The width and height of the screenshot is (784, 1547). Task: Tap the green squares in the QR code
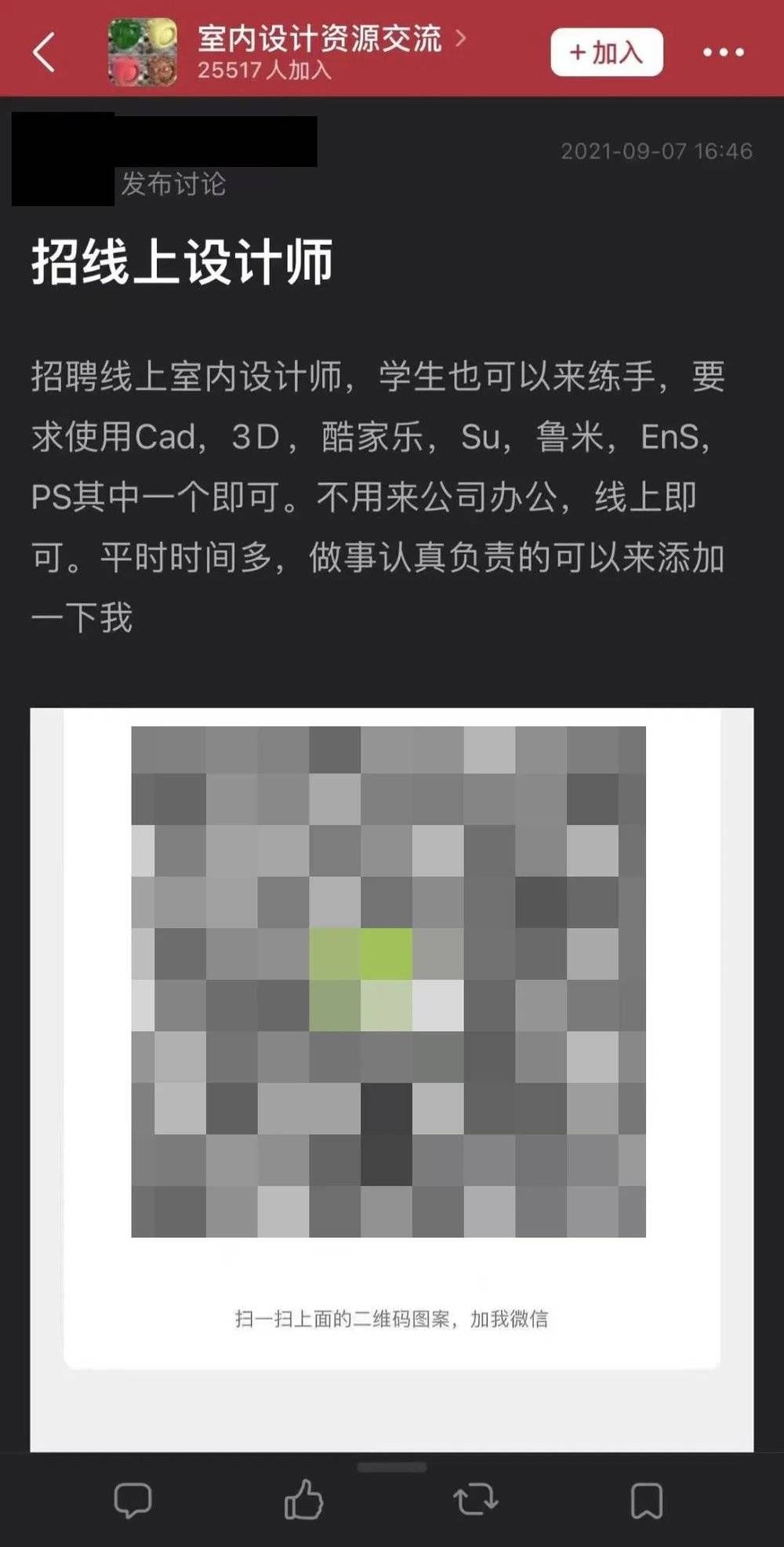tap(361, 973)
